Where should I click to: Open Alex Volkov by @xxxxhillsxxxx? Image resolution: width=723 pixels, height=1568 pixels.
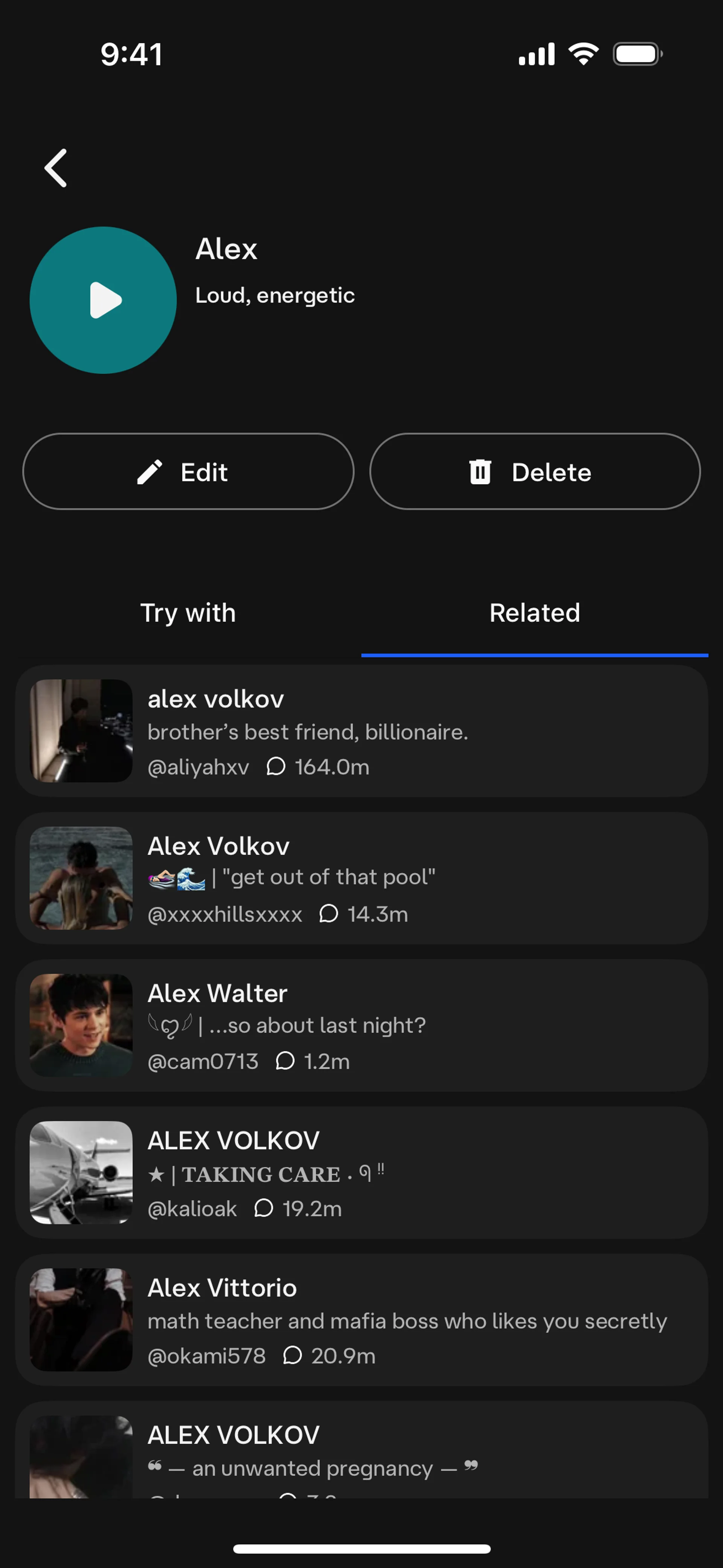pos(361,878)
